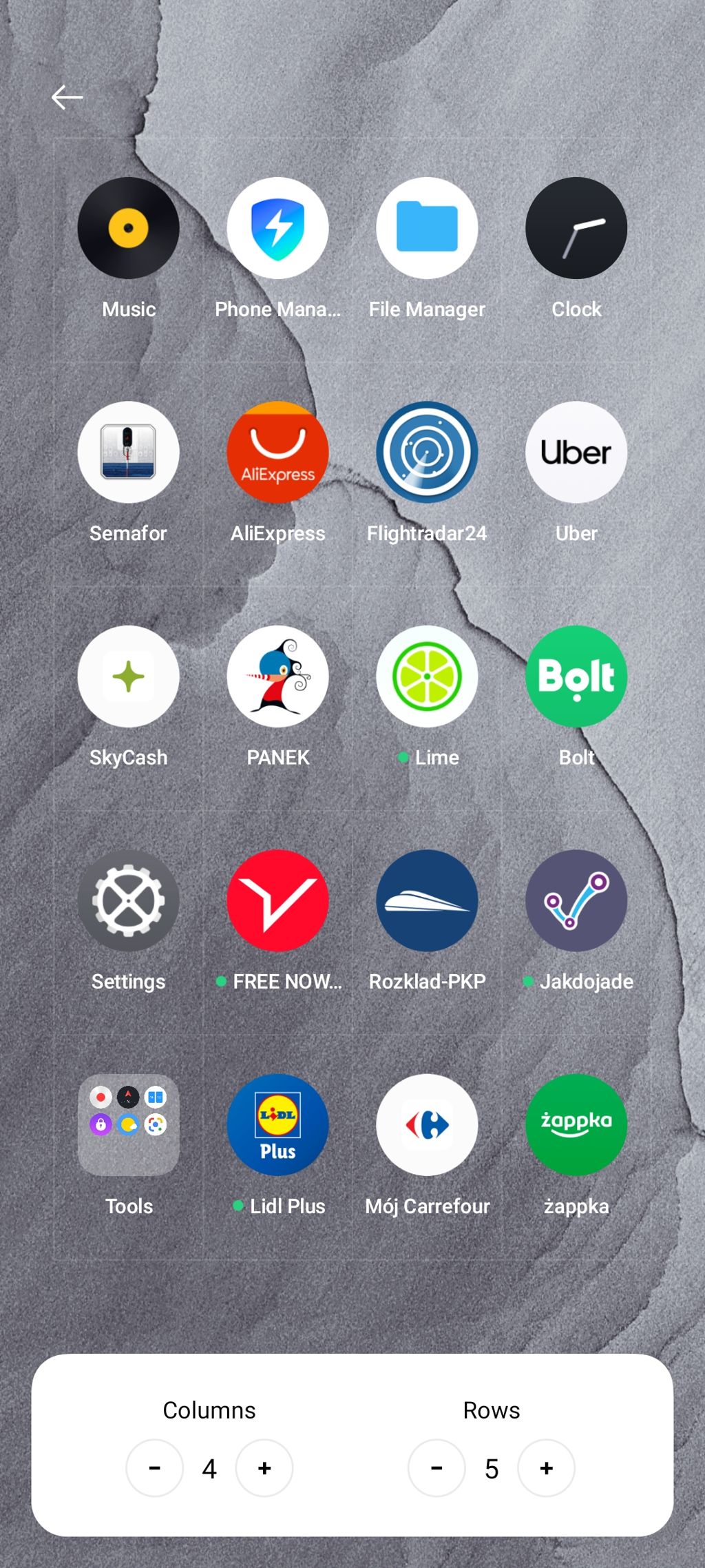This screenshot has width=705, height=1568.
Task: Open the Semafor app
Action: click(129, 452)
